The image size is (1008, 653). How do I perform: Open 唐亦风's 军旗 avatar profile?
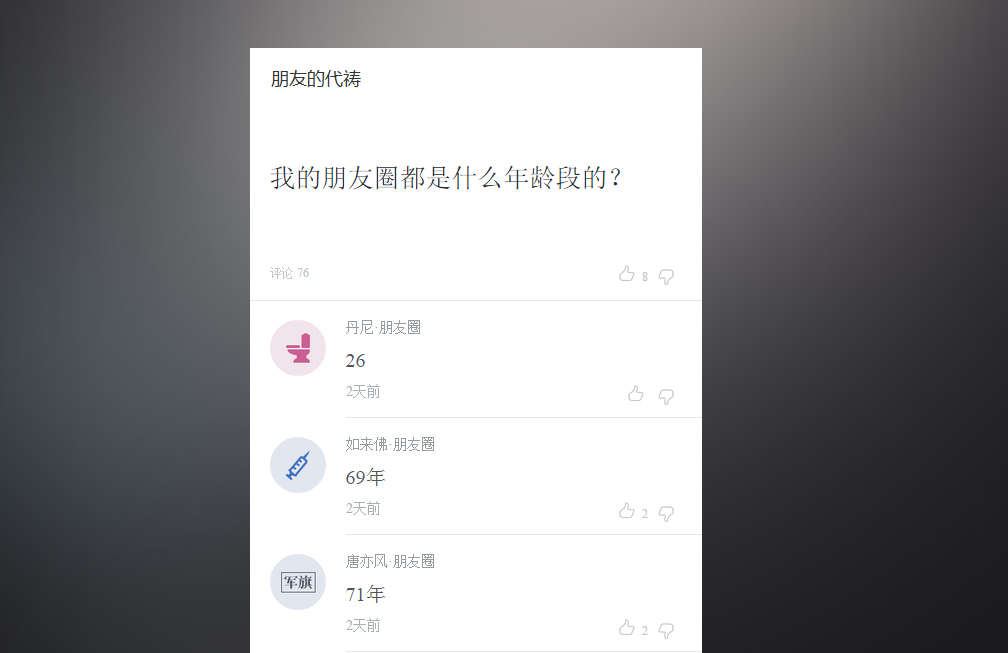click(x=298, y=582)
